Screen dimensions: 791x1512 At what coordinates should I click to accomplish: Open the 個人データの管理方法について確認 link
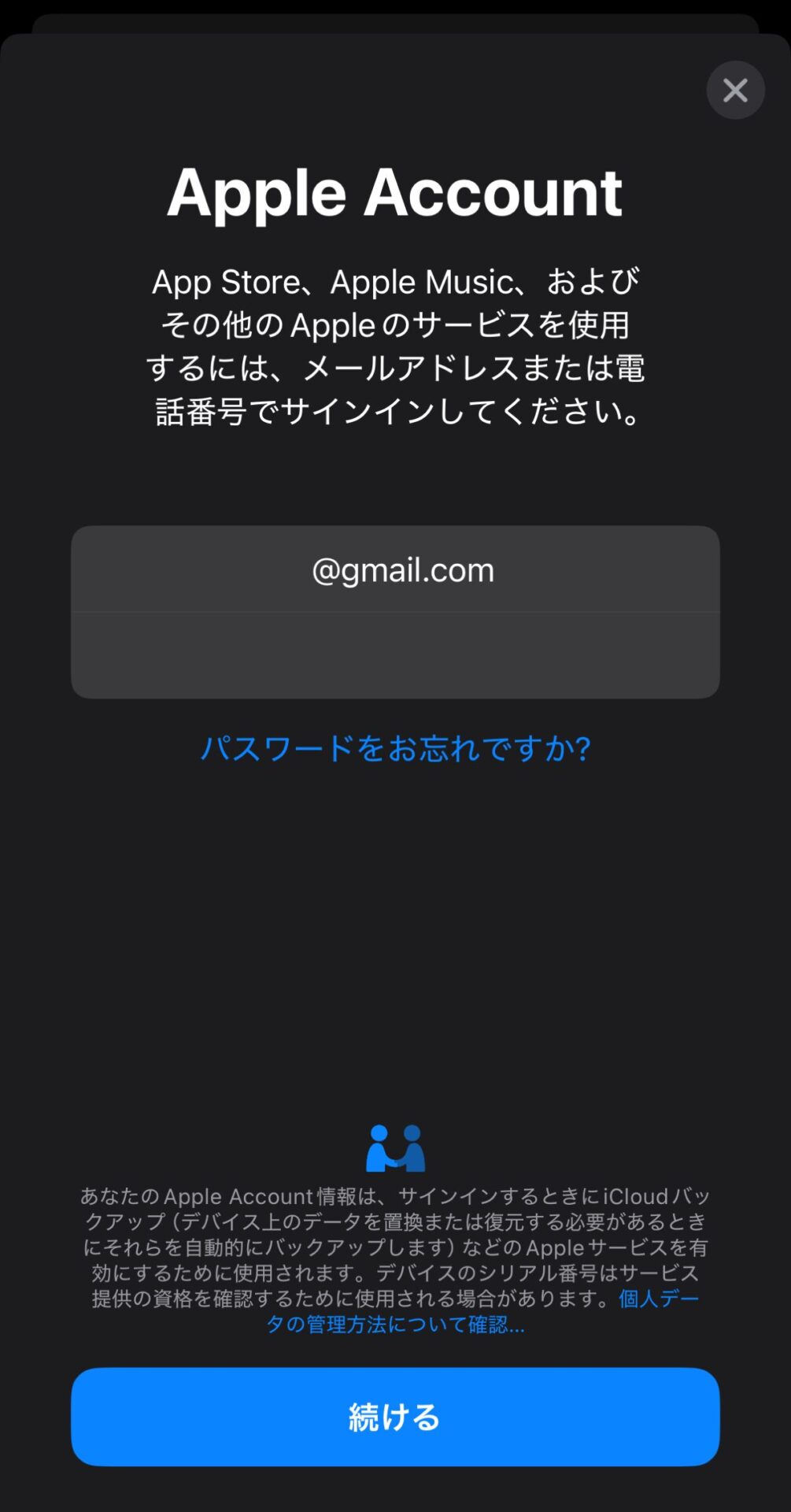(395, 1325)
